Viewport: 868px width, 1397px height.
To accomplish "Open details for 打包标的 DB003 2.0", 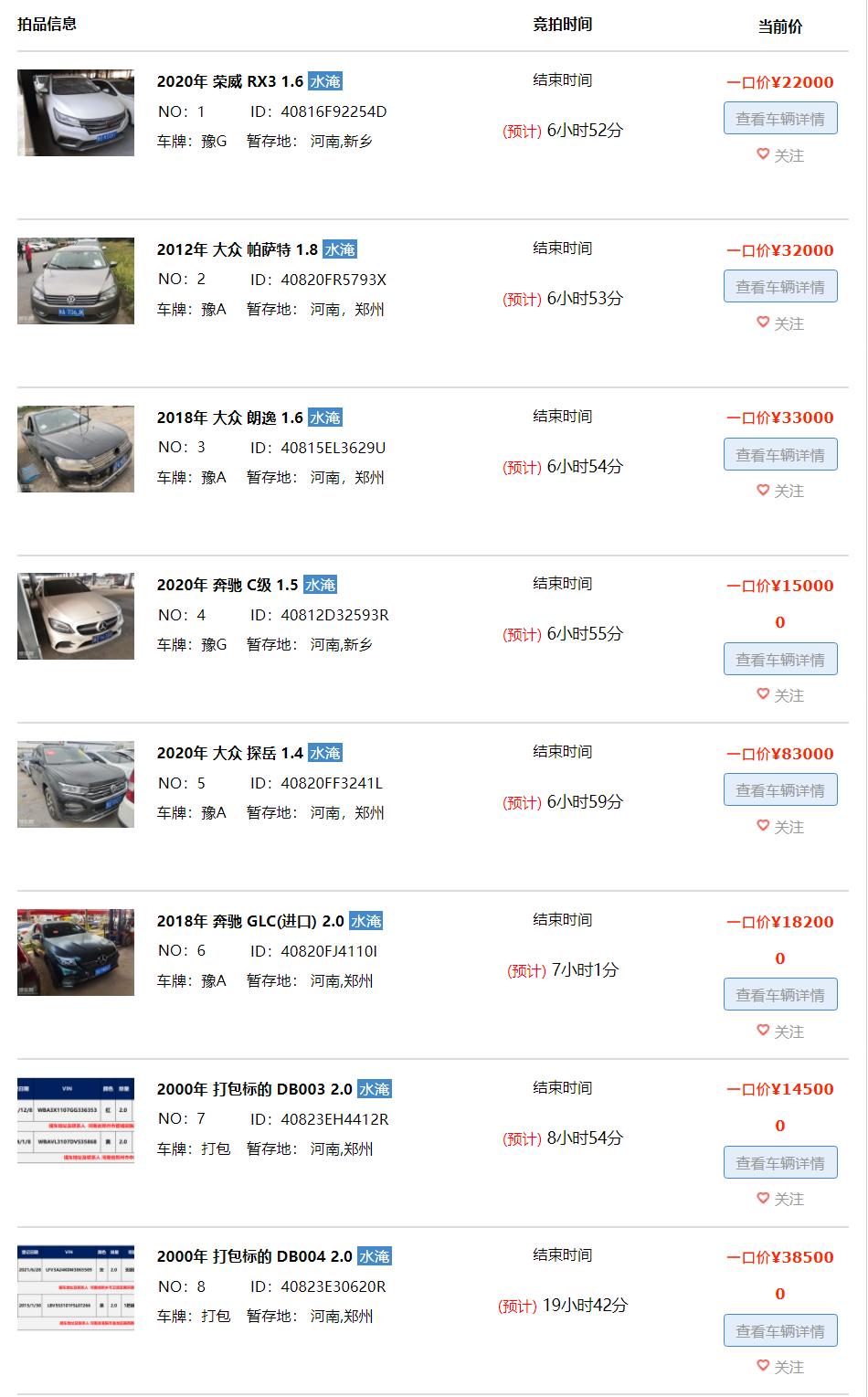I will point(780,1163).
